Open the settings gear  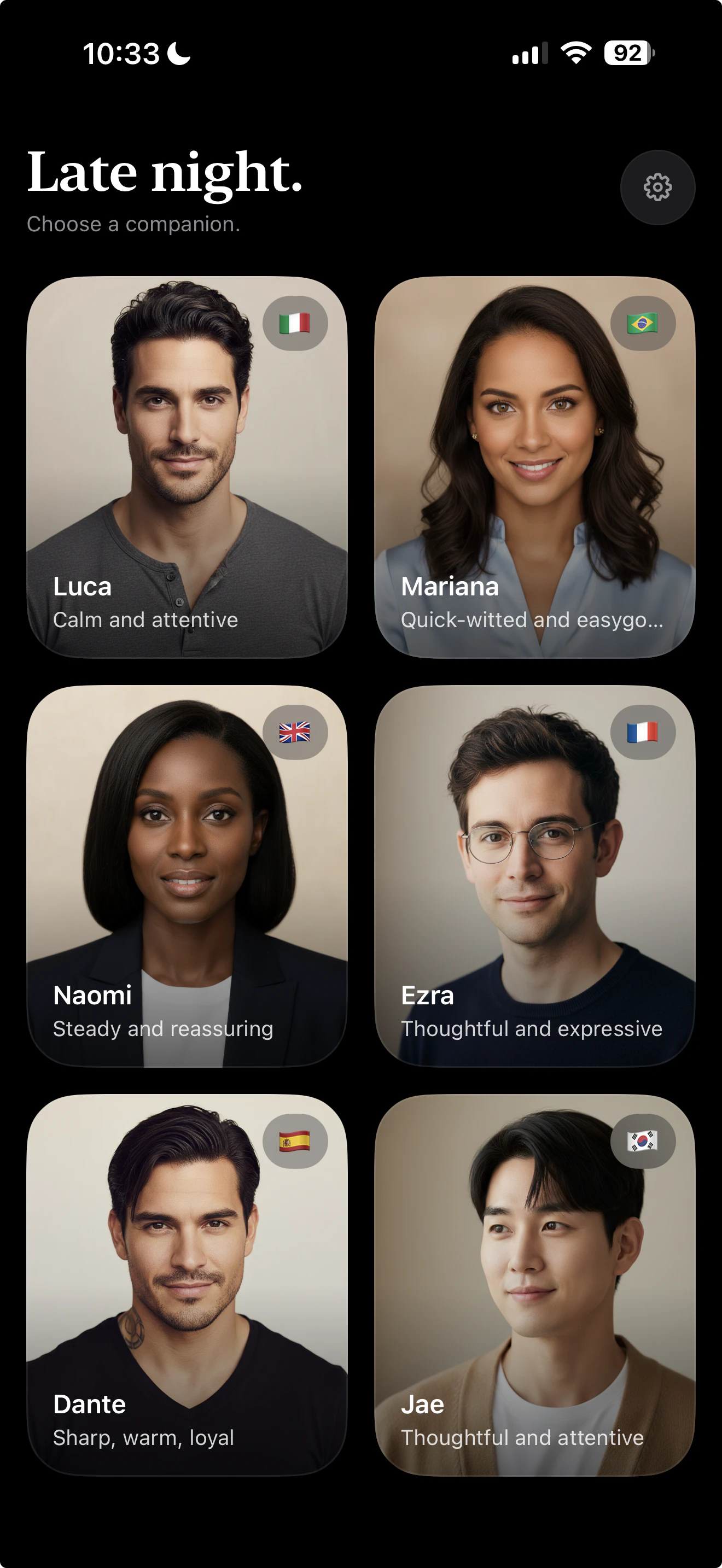point(657,188)
